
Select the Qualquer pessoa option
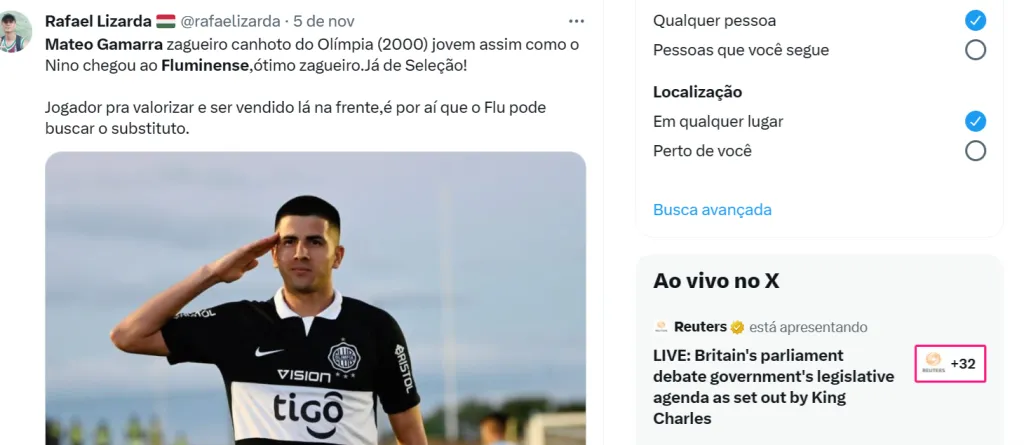point(975,20)
